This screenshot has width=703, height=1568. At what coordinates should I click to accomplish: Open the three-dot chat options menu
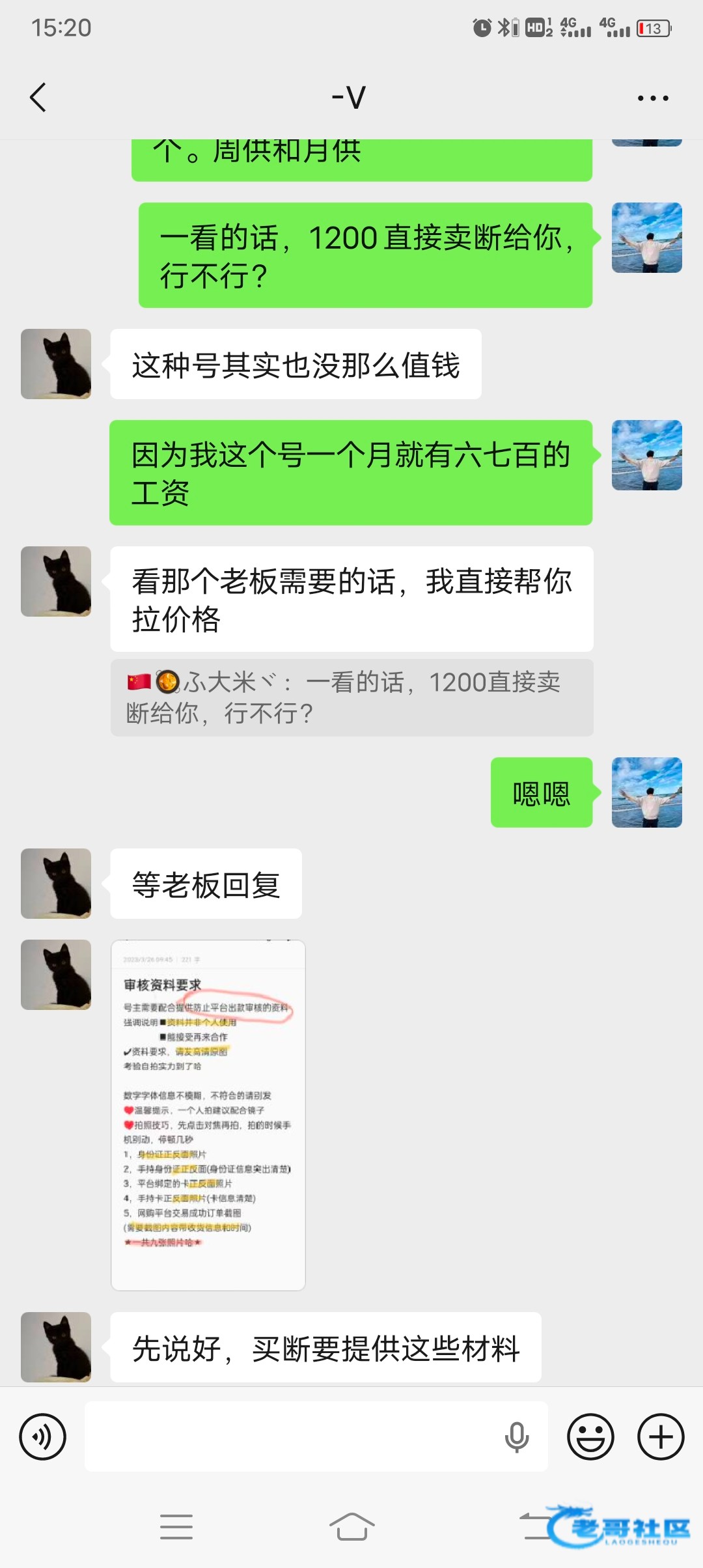[653, 98]
